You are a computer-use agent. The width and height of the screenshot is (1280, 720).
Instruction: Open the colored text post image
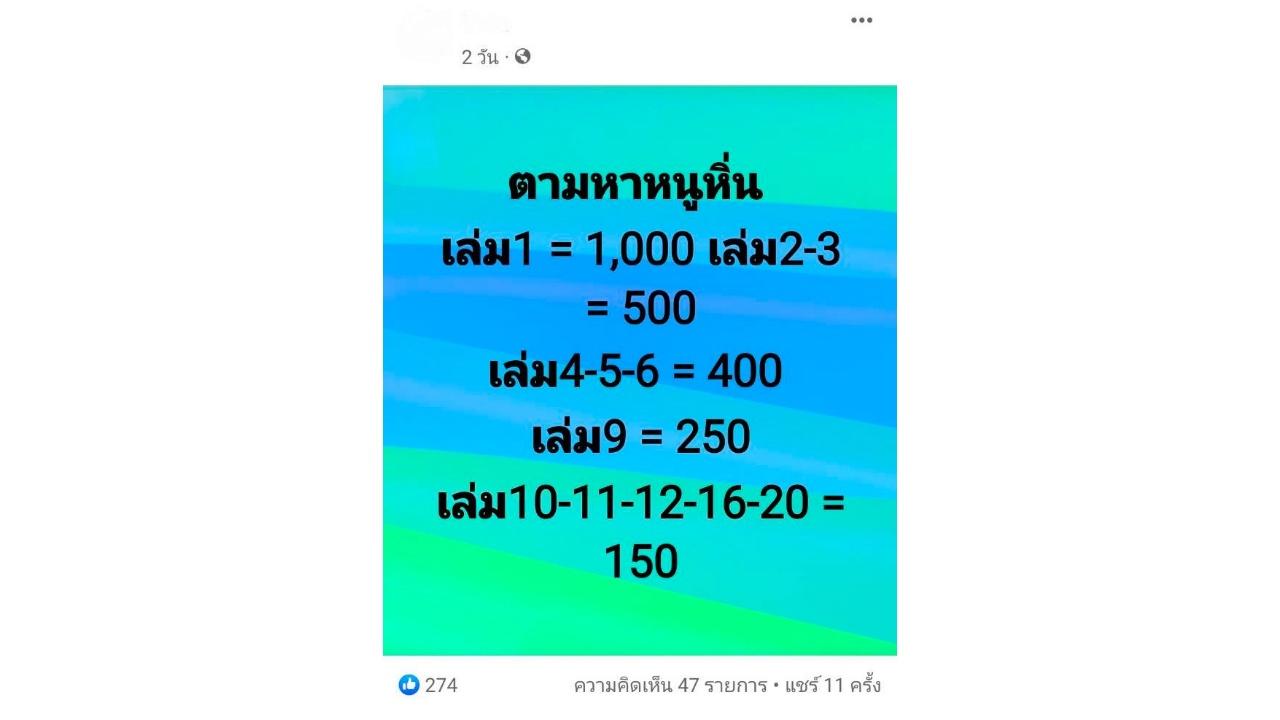tap(640, 370)
